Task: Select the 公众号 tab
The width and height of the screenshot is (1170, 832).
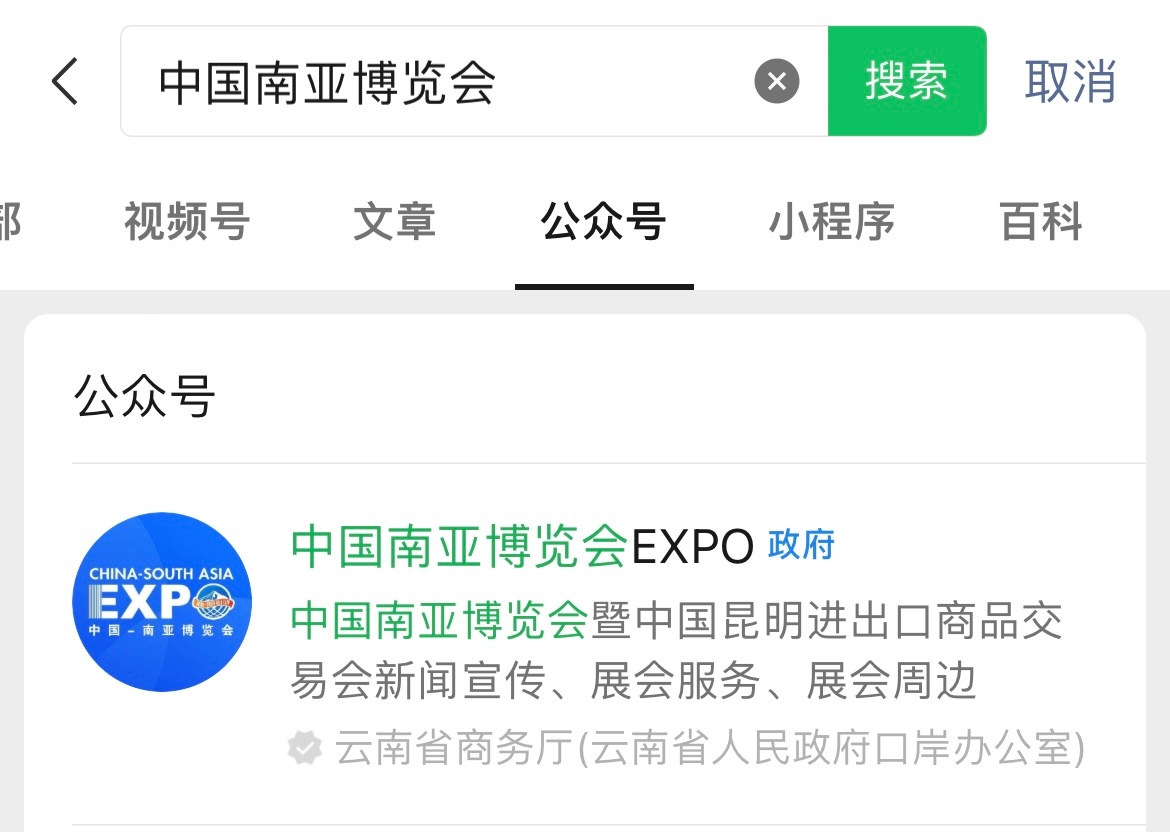Action: 603,221
